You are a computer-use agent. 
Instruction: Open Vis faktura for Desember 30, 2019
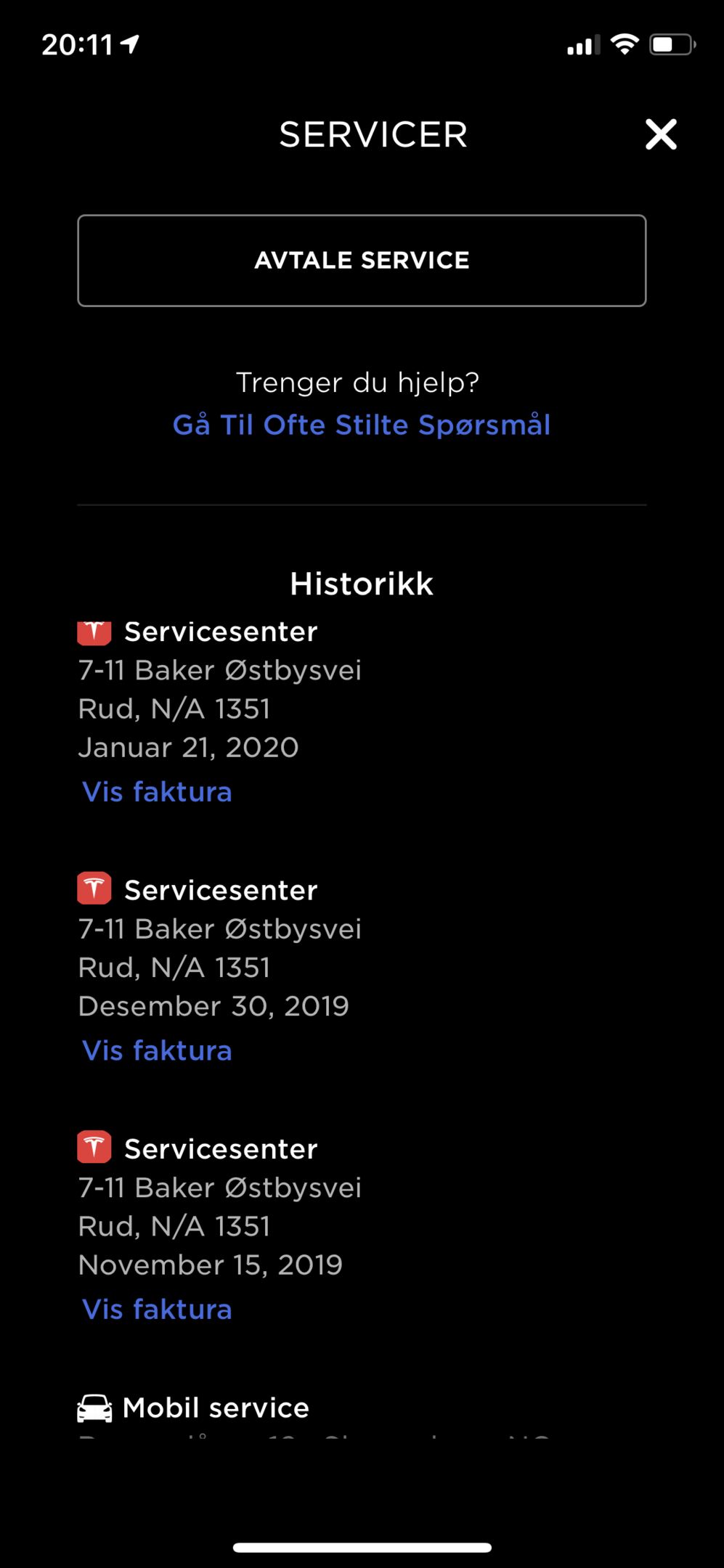(157, 1050)
